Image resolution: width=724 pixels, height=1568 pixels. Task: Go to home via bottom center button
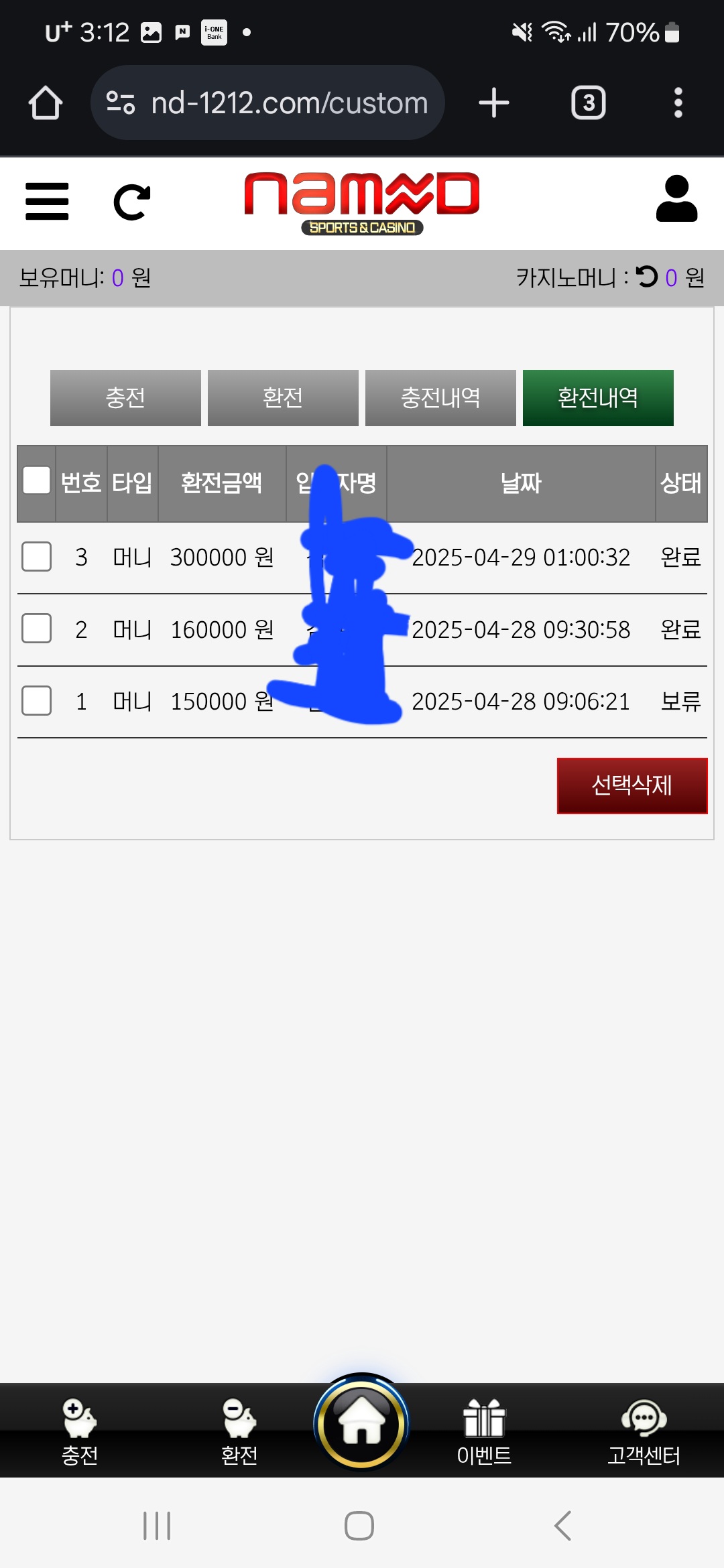tap(361, 1421)
